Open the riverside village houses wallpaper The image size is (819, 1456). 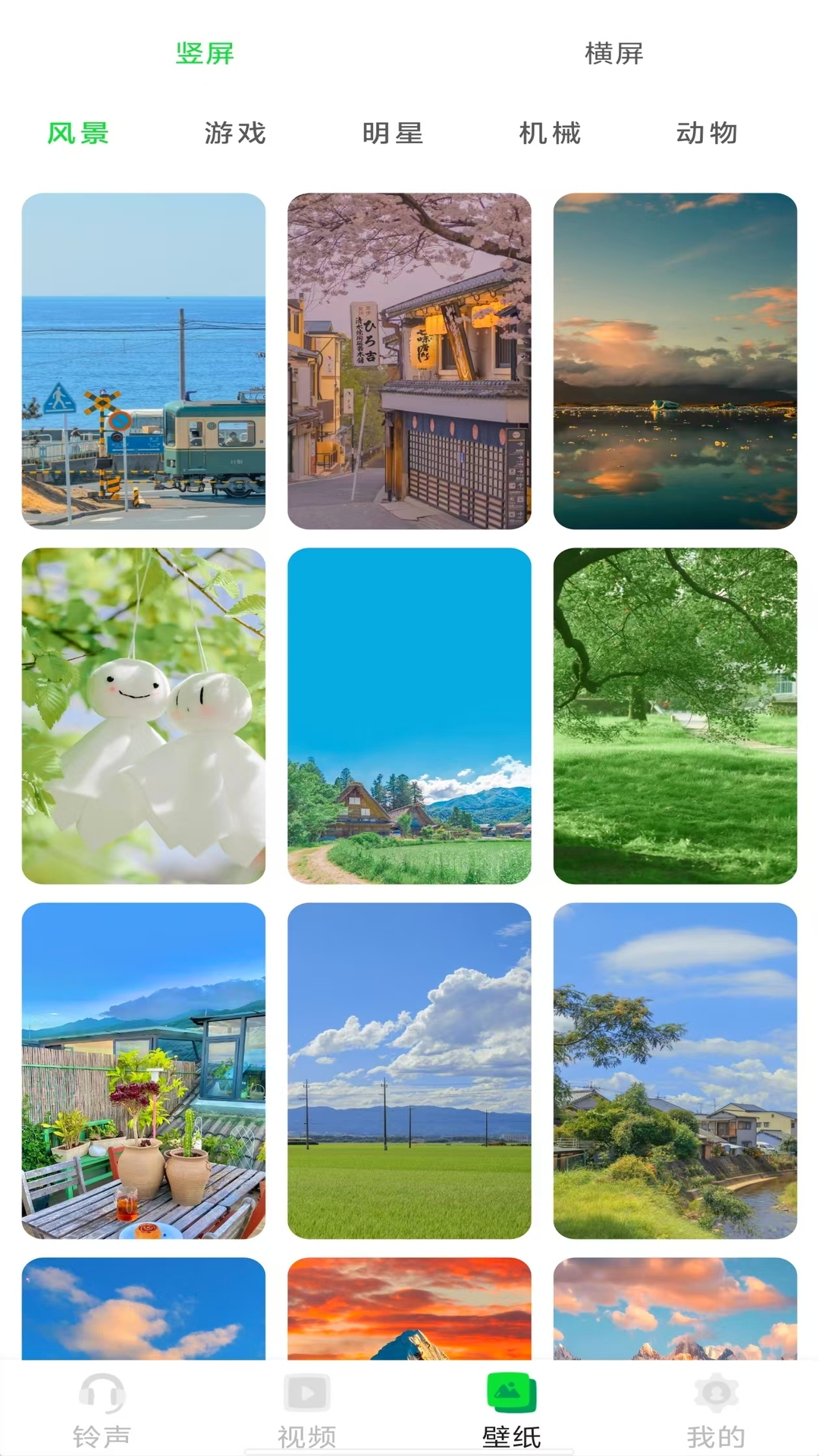tap(675, 1071)
